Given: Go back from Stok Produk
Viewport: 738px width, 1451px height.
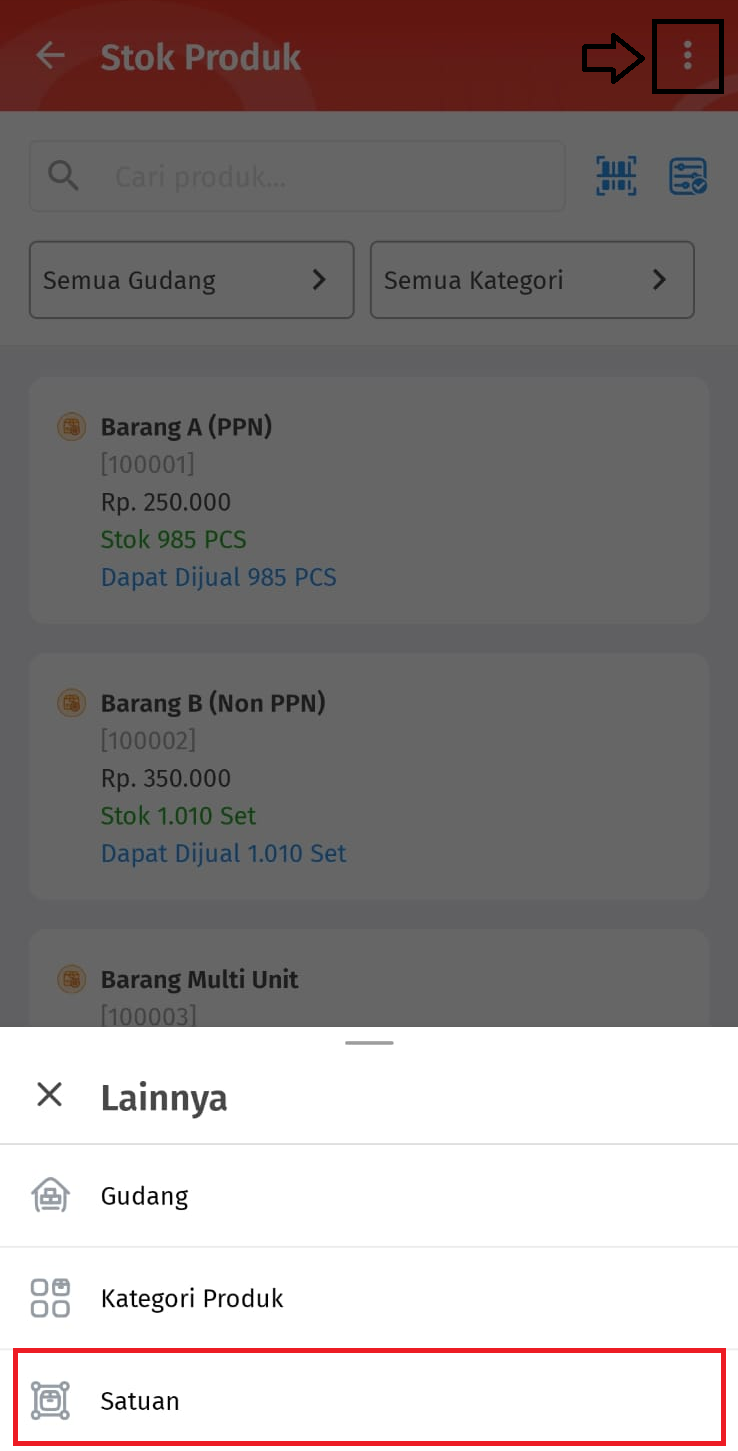Looking at the screenshot, I should click(50, 56).
